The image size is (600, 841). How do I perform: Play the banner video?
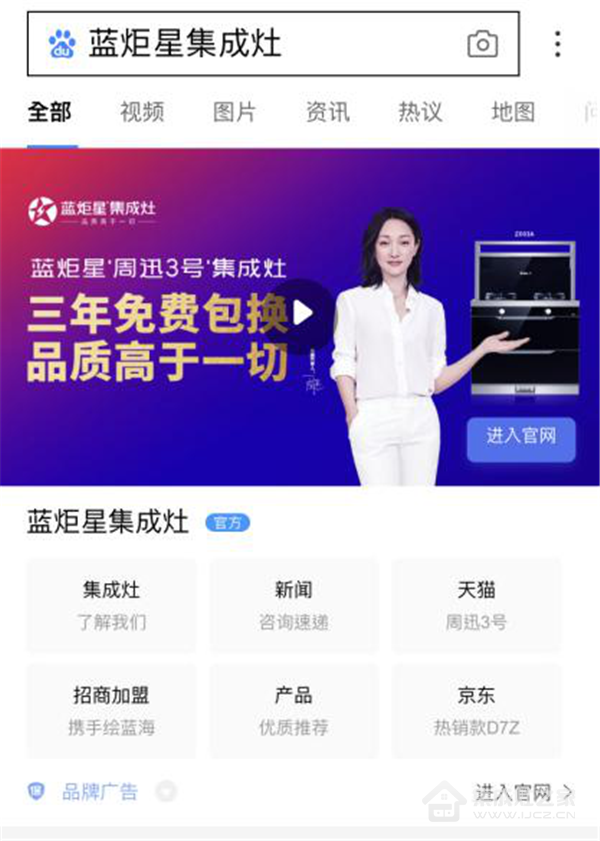tap(303, 314)
